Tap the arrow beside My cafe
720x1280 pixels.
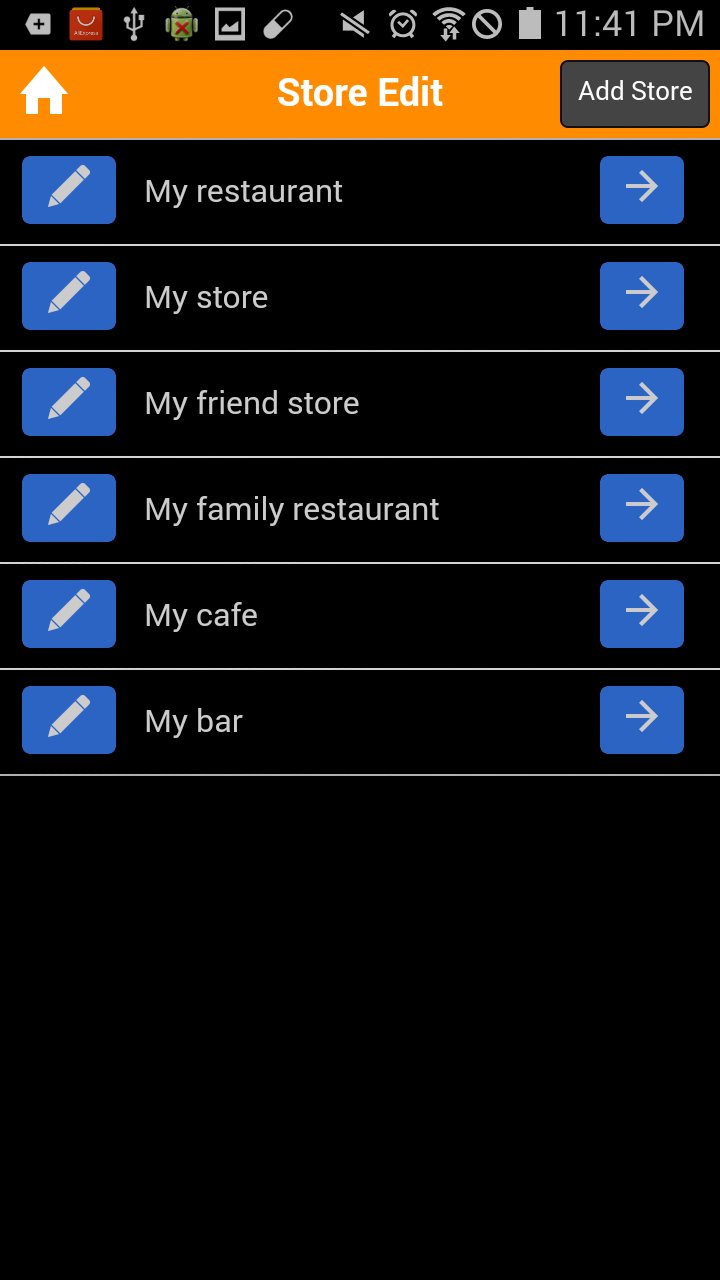tap(641, 614)
